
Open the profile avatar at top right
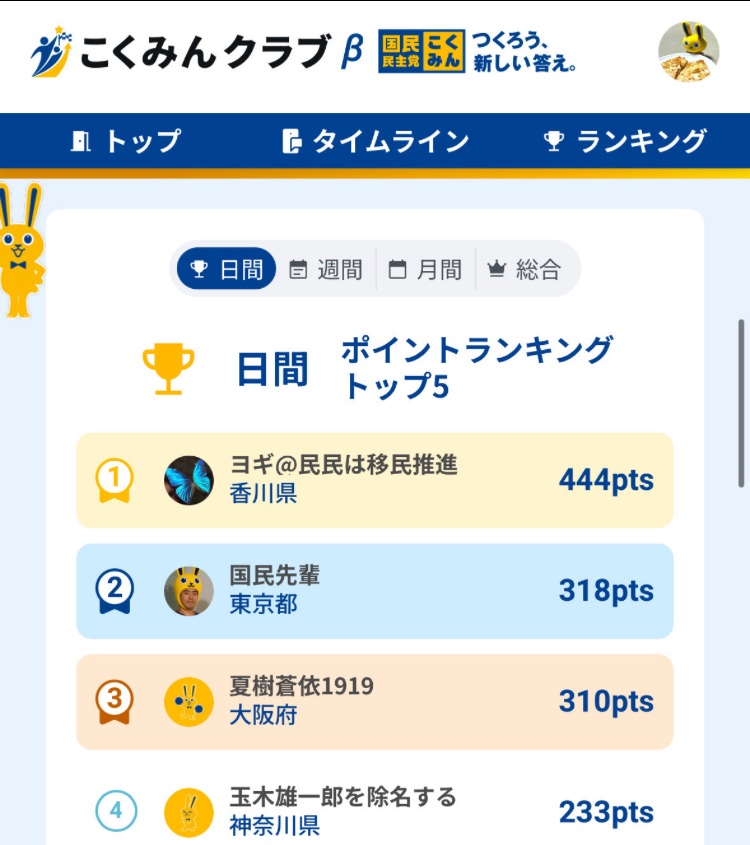point(688,52)
